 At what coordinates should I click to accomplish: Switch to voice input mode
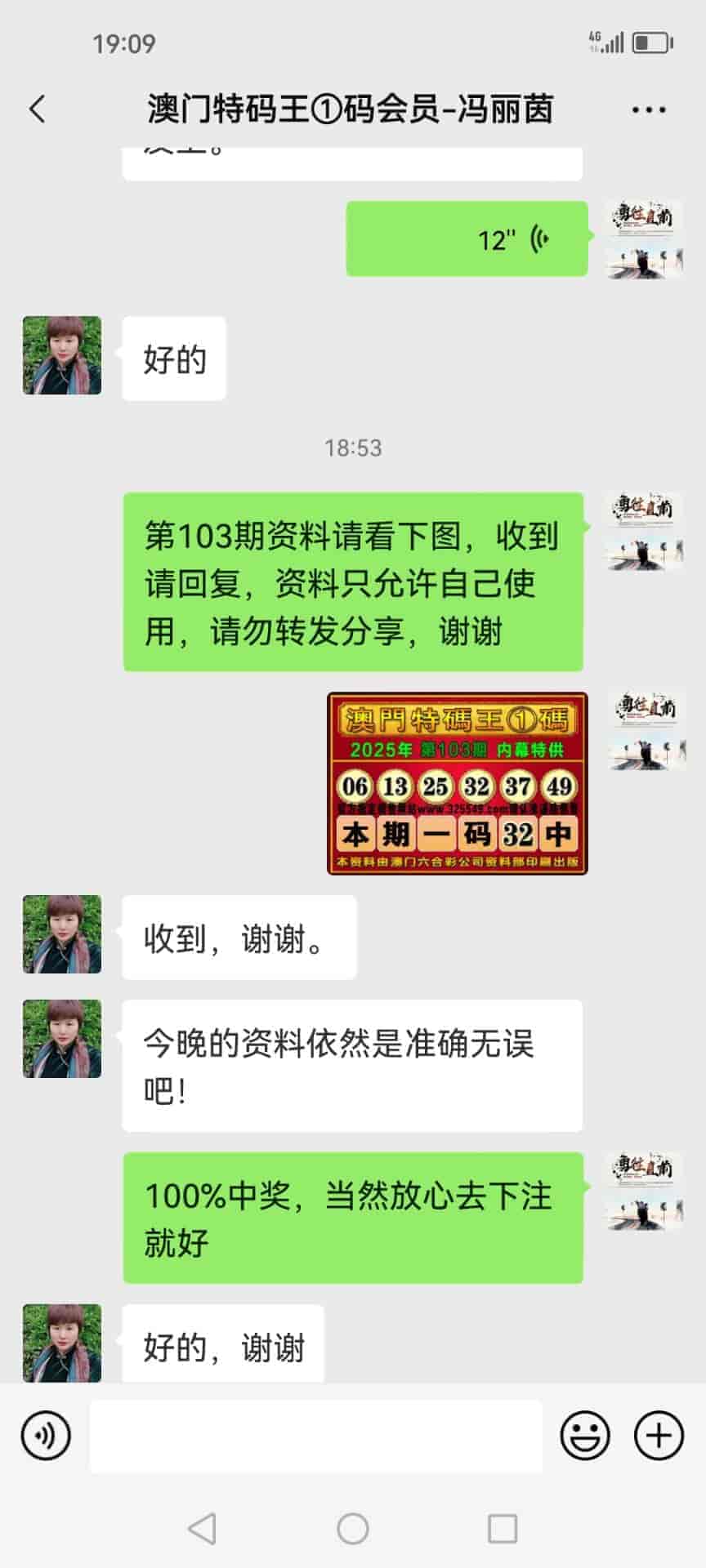46,1435
